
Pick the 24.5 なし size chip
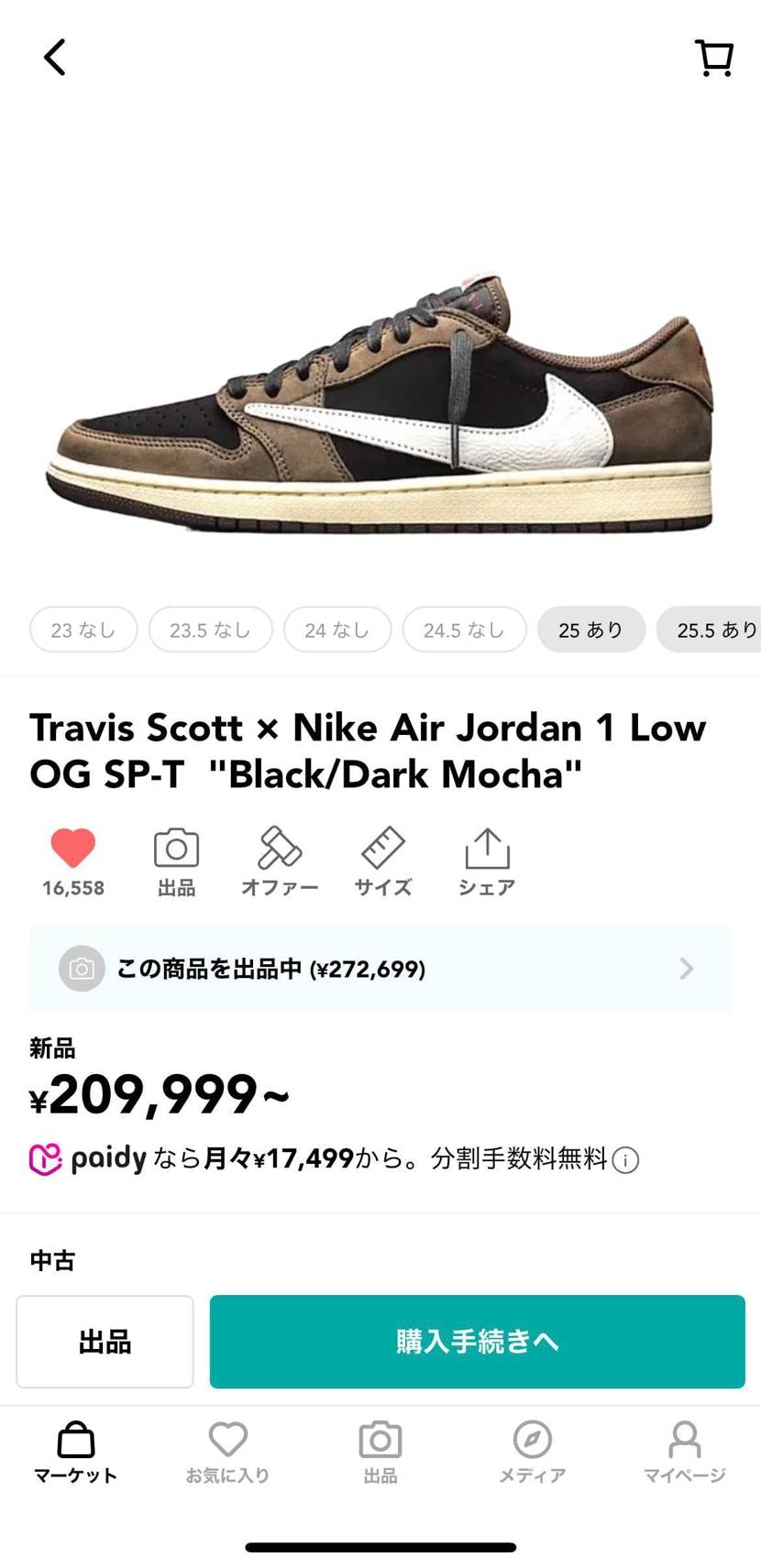click(x=464, y=630)
